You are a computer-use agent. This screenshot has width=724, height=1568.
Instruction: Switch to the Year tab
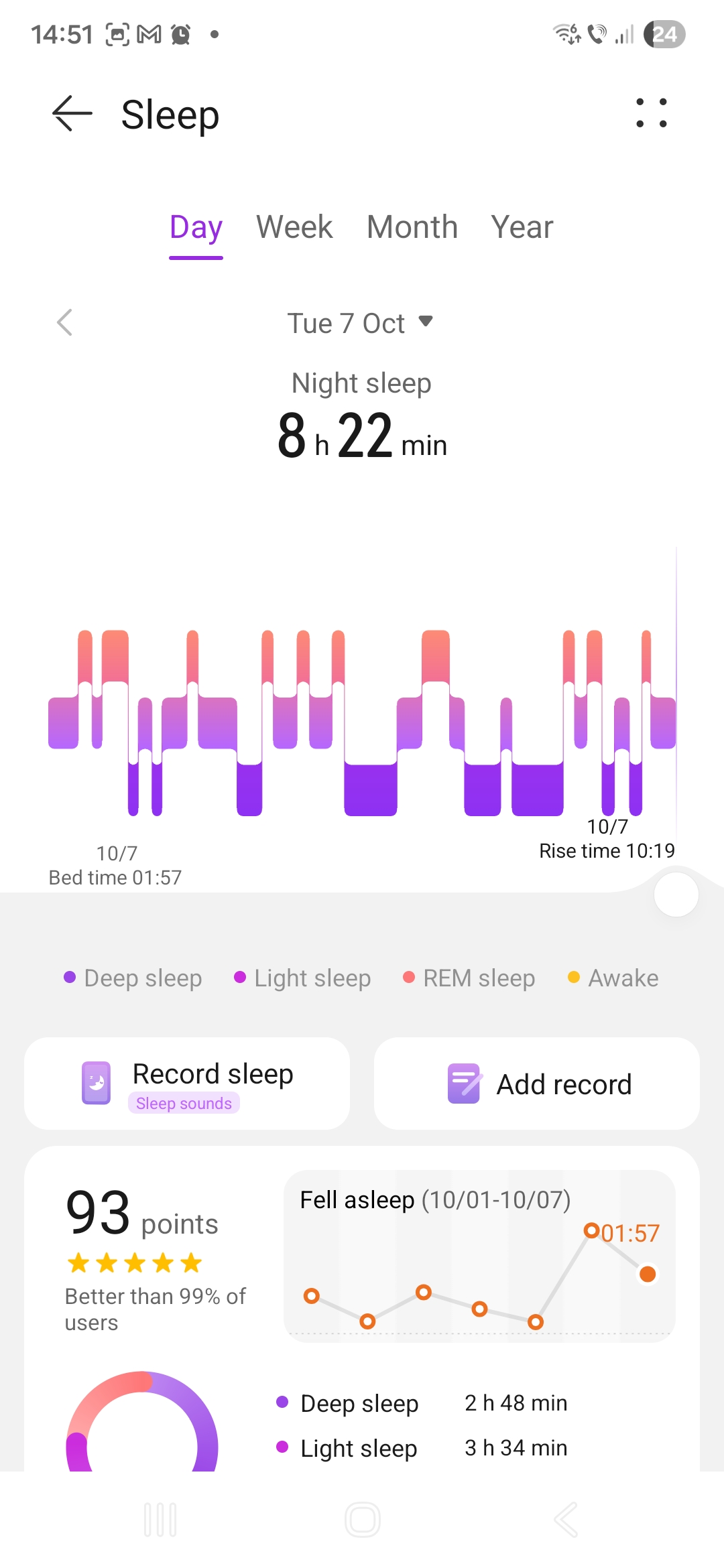(522, 227)
